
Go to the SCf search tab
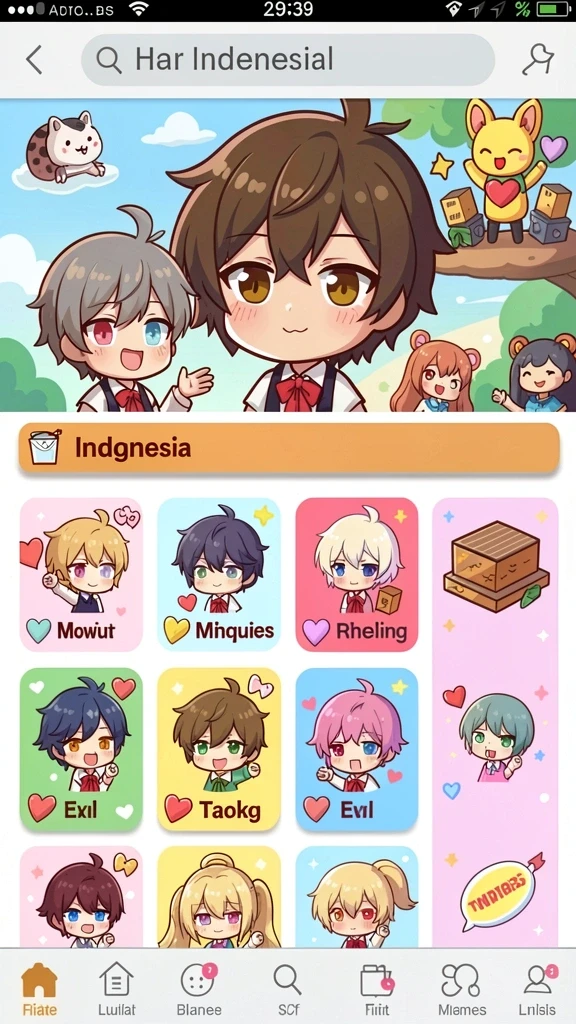[287, 989]
